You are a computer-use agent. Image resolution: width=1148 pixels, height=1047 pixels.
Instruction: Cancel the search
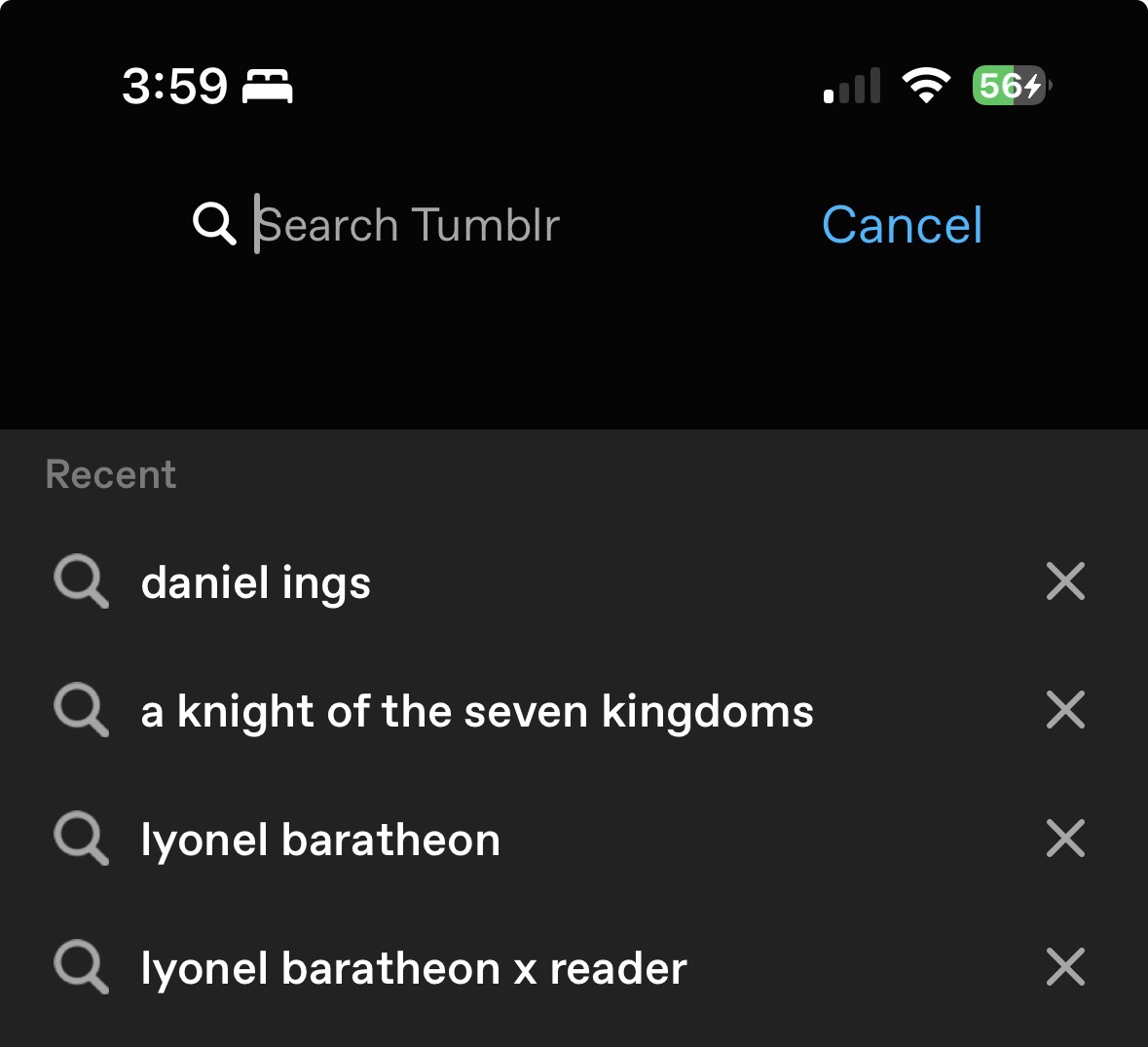point(902,225)
